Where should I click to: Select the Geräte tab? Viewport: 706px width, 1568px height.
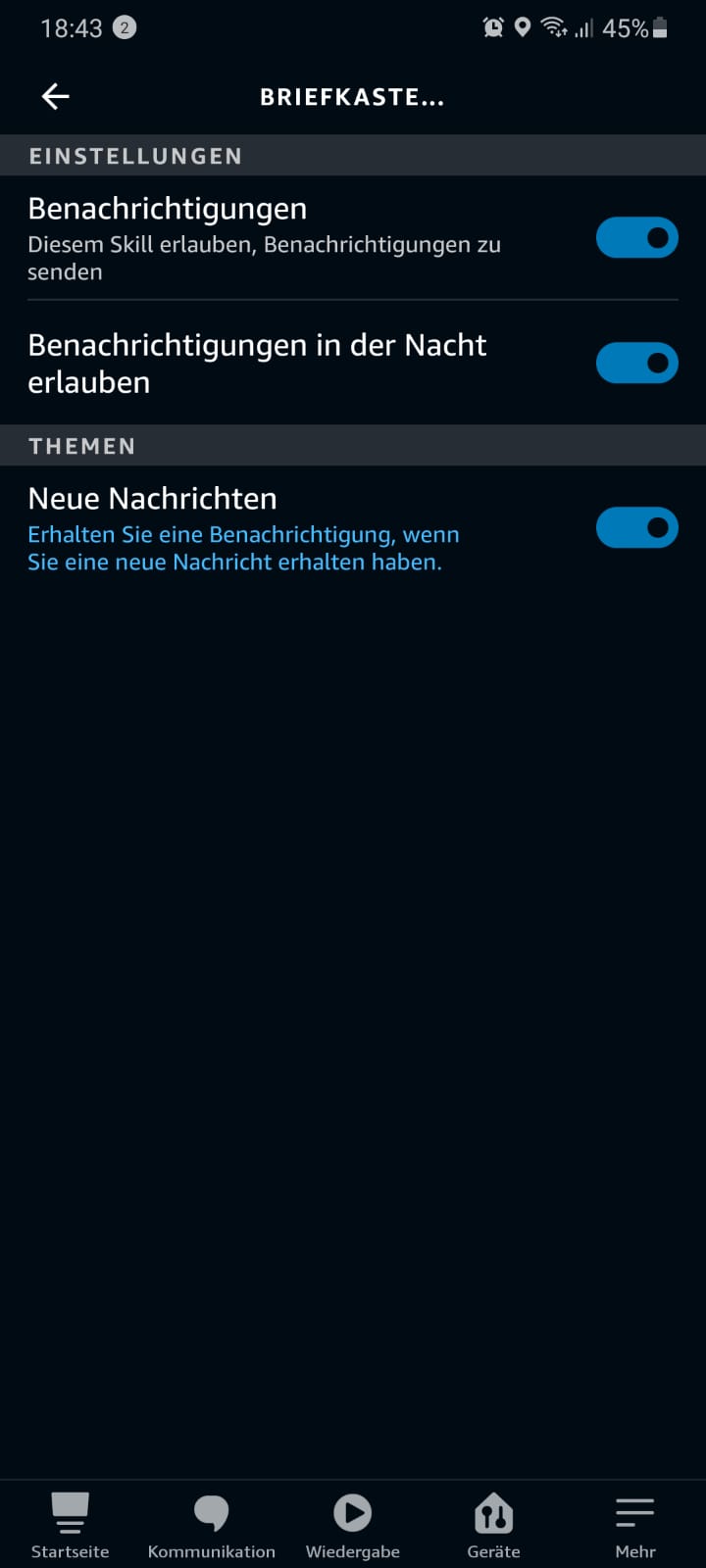click(493, 1525)
